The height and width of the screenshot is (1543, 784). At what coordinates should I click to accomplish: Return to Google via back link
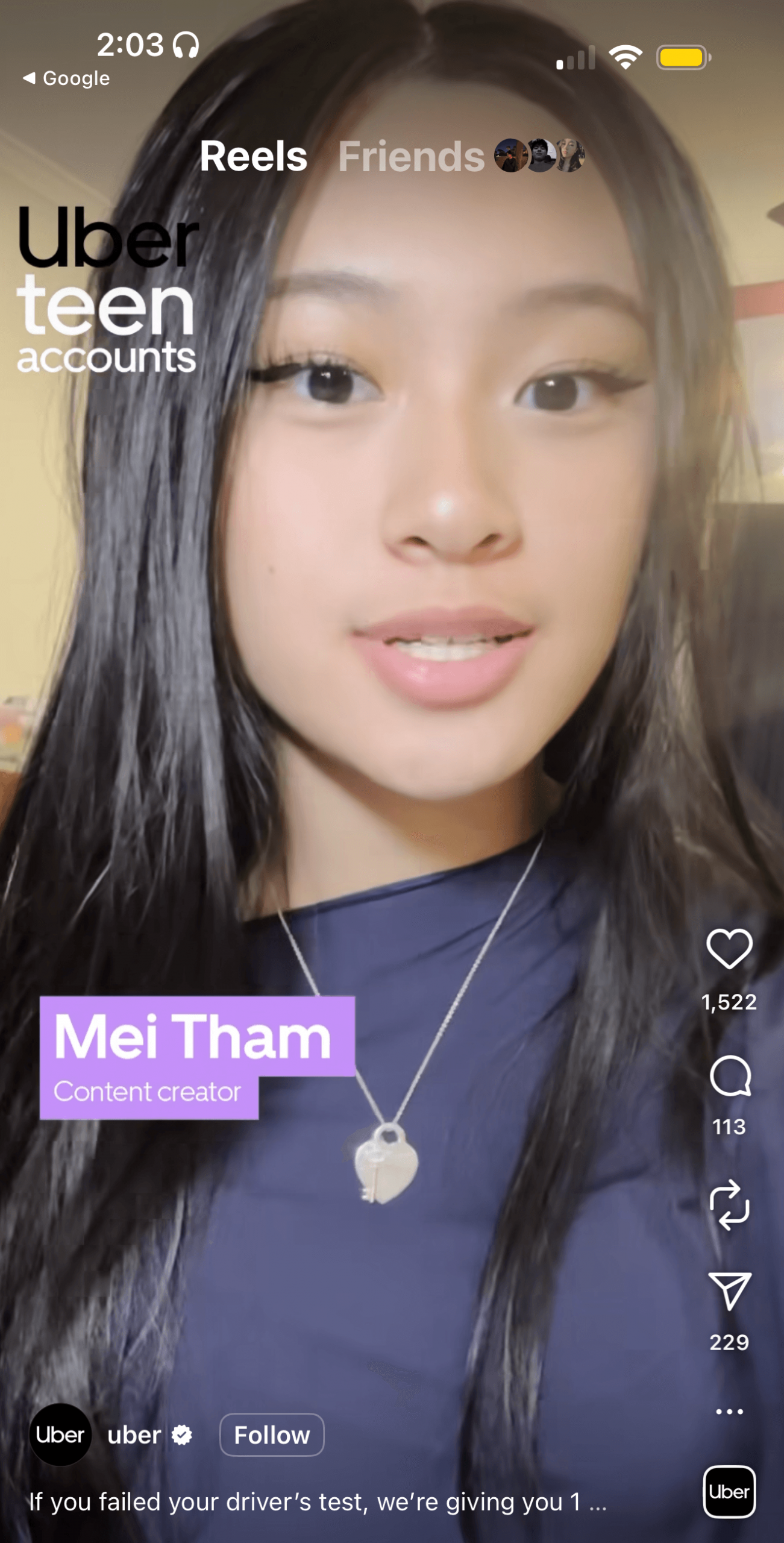66,78
